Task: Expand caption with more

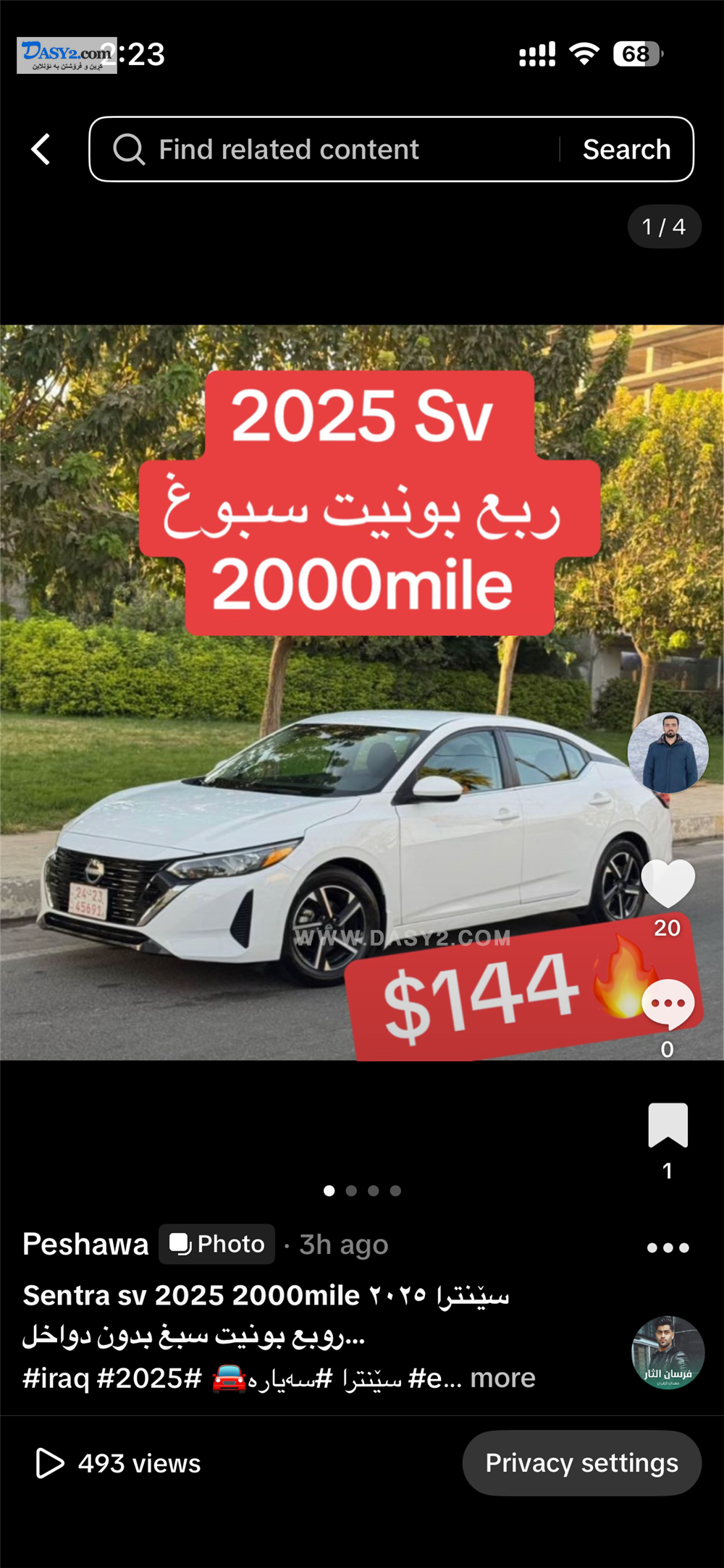Action: click(502, 1378)
